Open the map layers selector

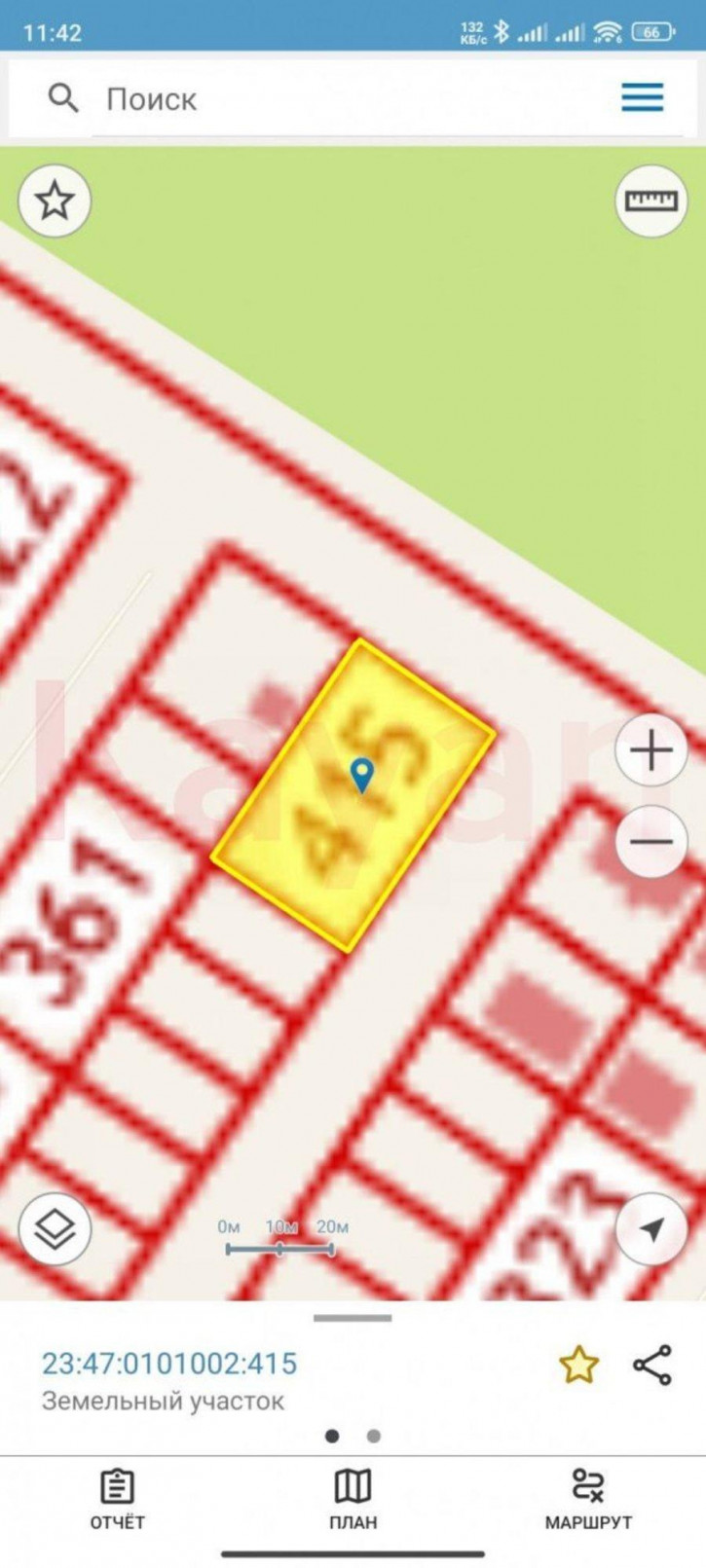pos(55,1228)
